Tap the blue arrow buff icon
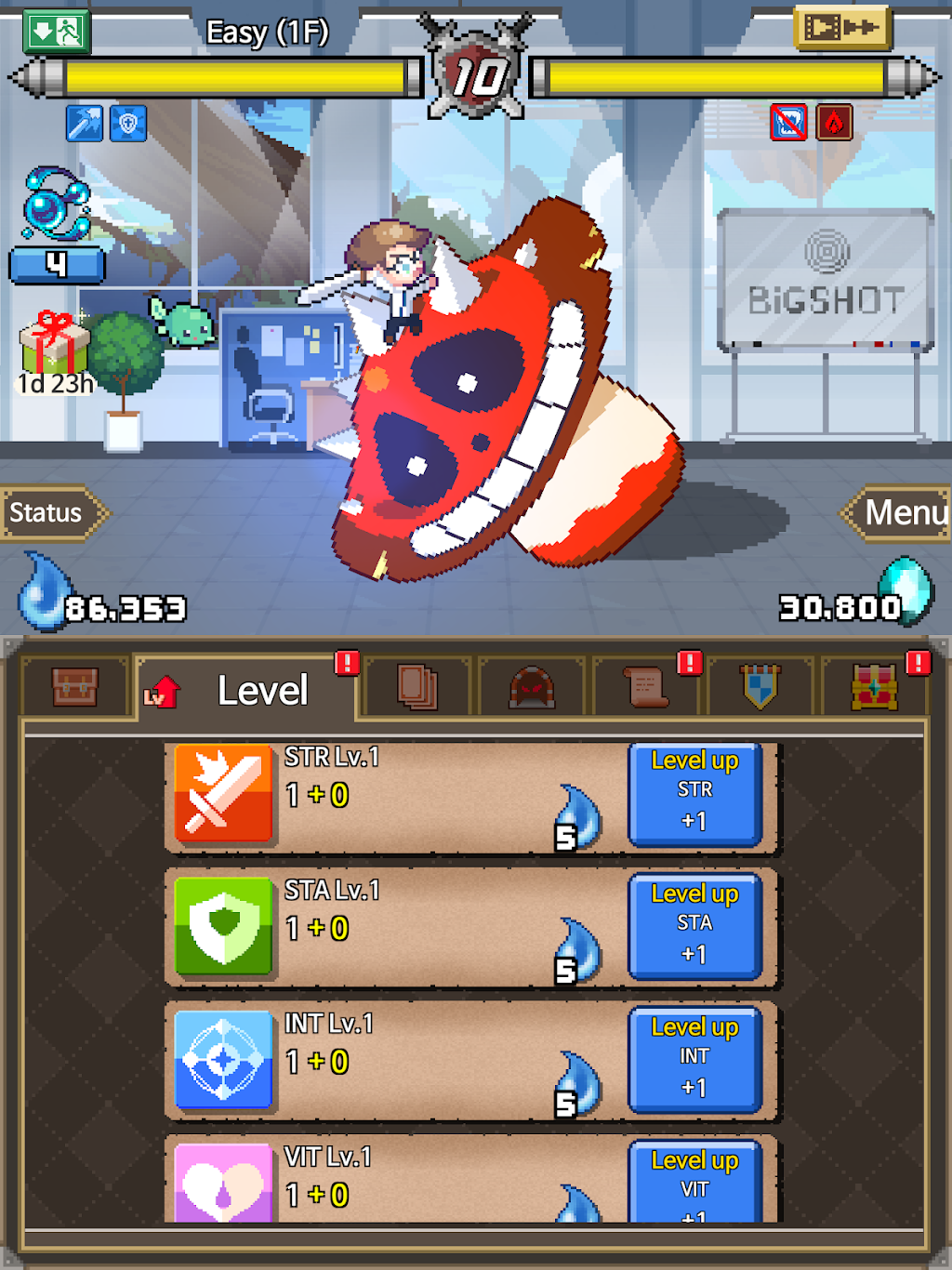The width and height of the screenshot is (952, 1270). [x=85, y=124]
